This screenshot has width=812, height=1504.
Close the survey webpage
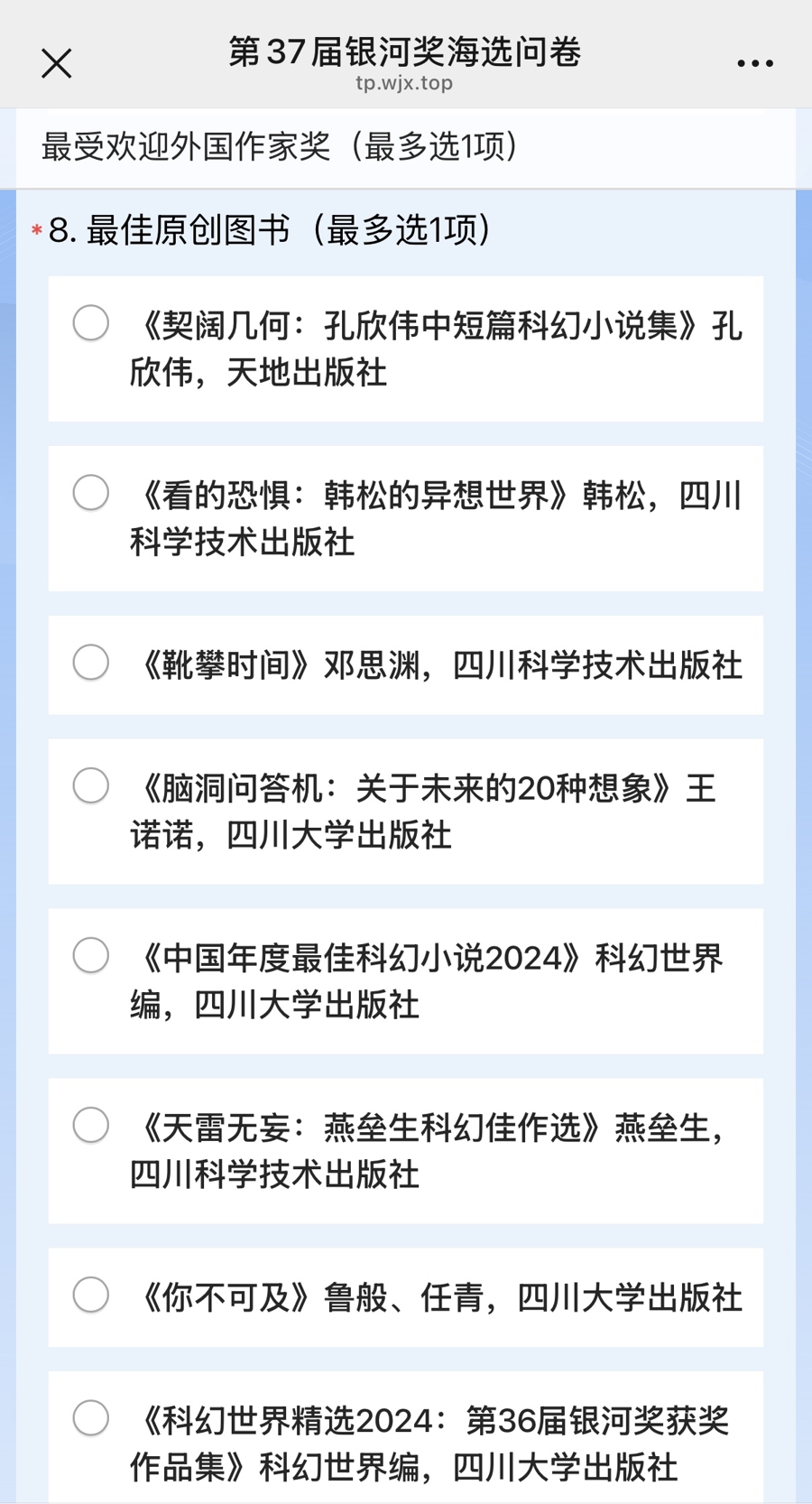coord(56,63)
